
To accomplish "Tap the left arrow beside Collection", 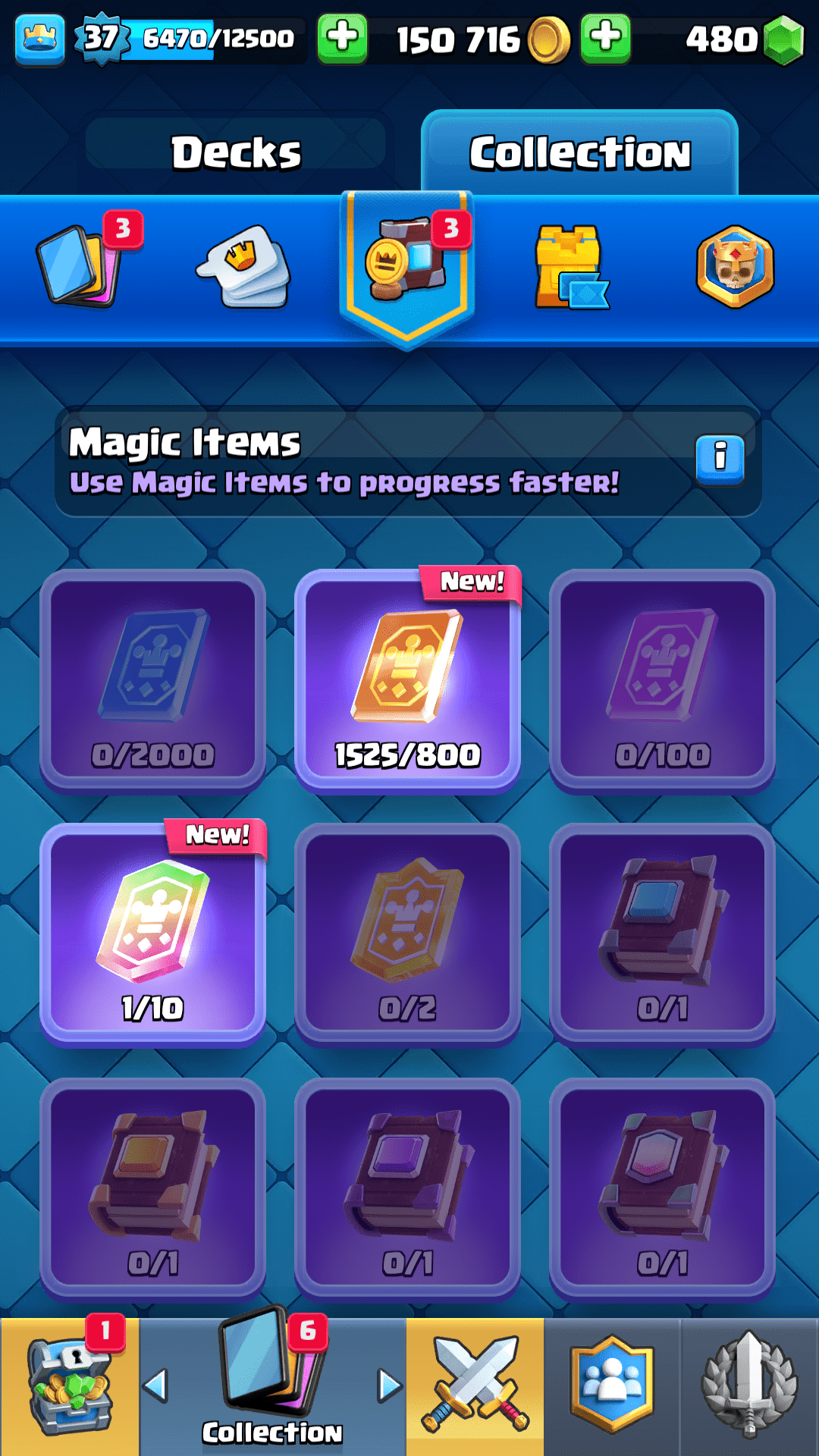I will coord(155,1385).
